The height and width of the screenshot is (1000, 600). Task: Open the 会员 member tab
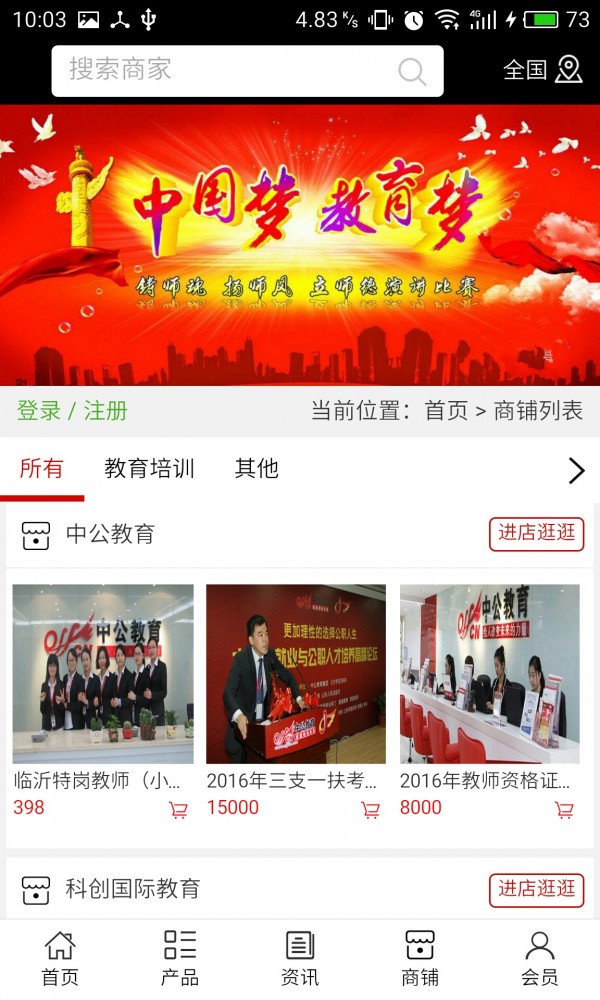[x=540, y=958]
